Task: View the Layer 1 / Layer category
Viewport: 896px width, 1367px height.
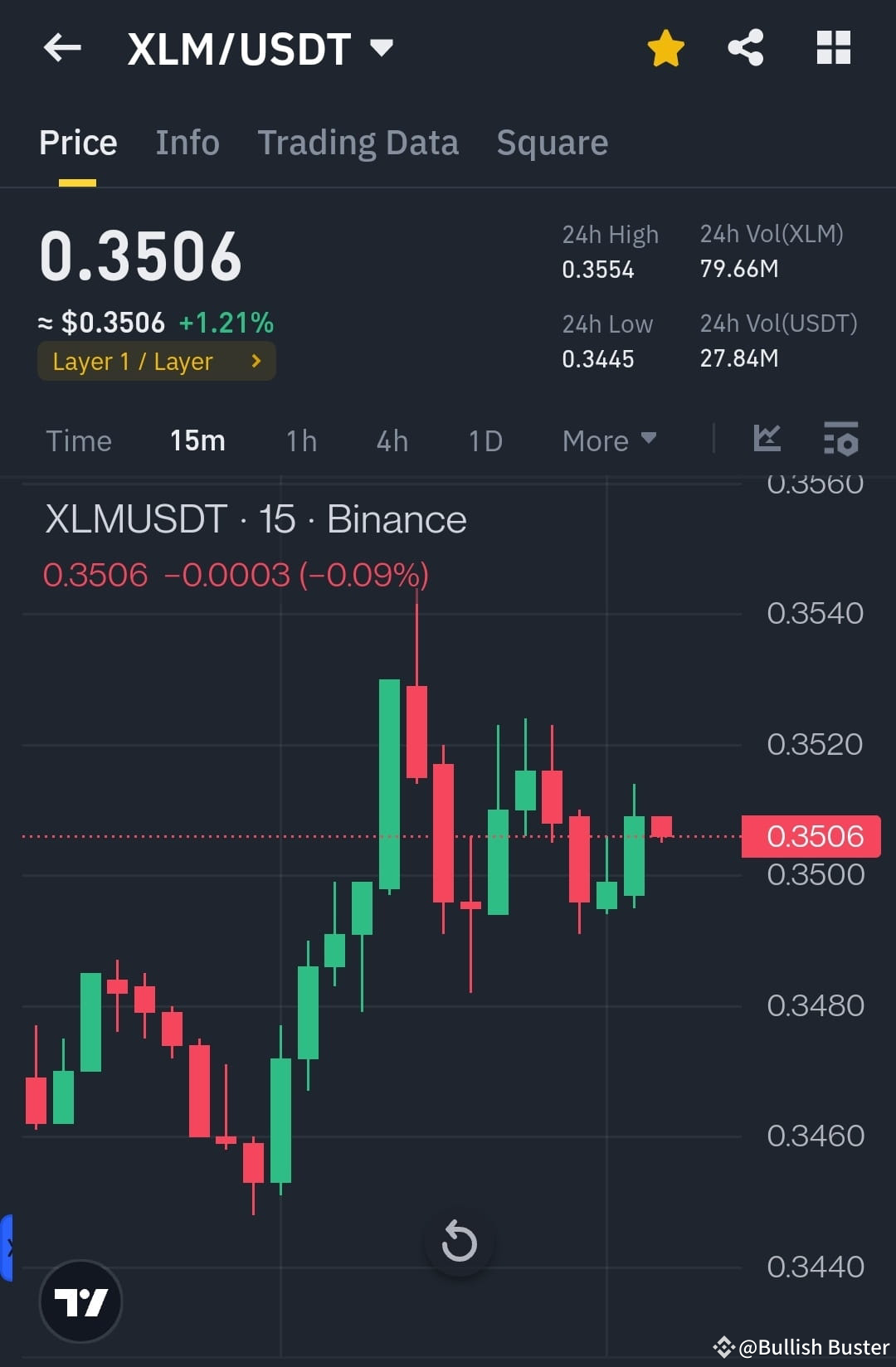Action: point(156,360)
